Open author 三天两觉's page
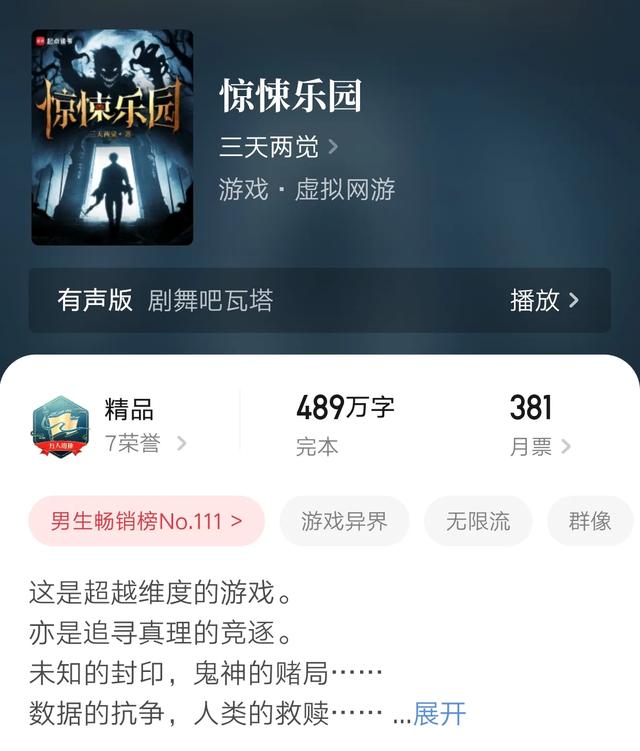The height and width of the screenshot is (751, 640). click(278, 147)
